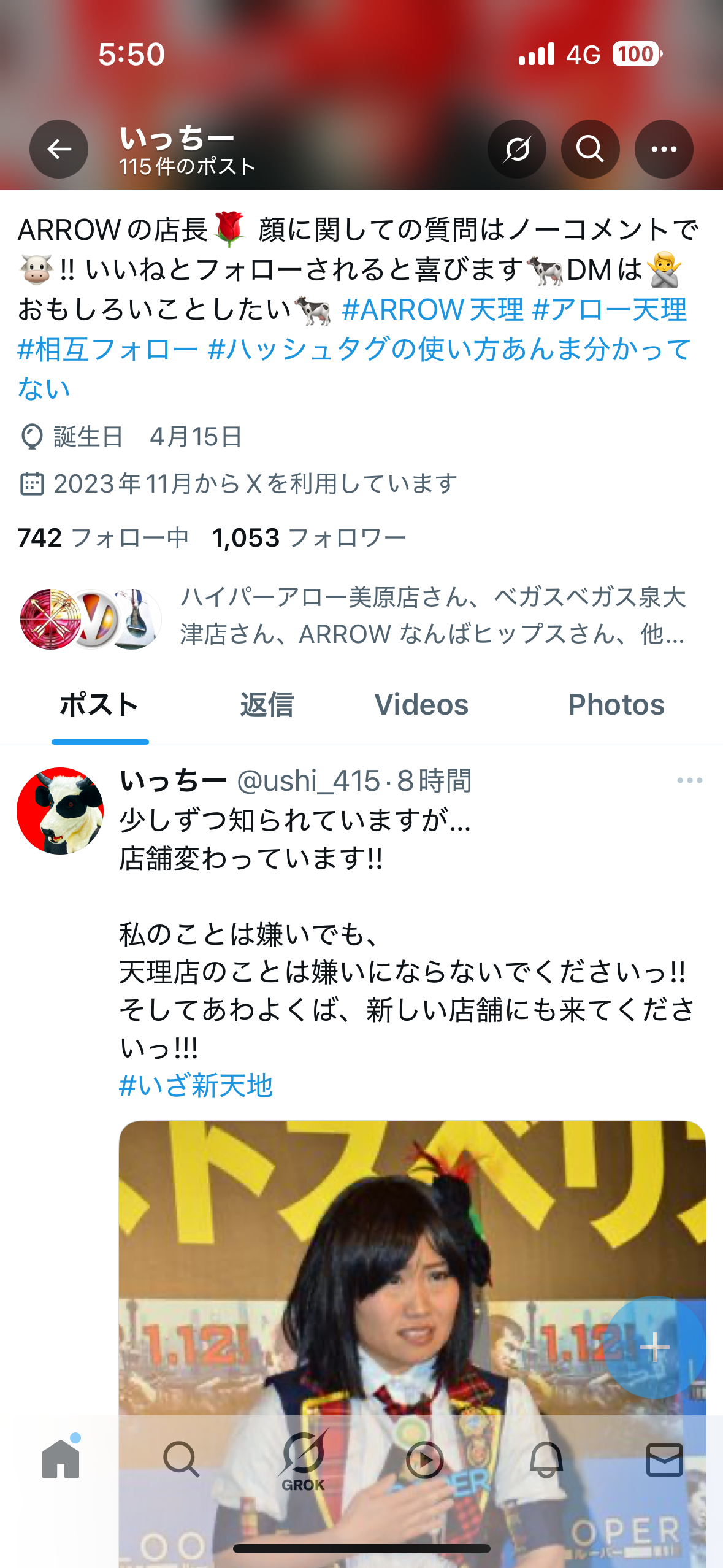723x1568 pixels.
Task: Open Grok from the profile header
Action: (x=517, y=149)
